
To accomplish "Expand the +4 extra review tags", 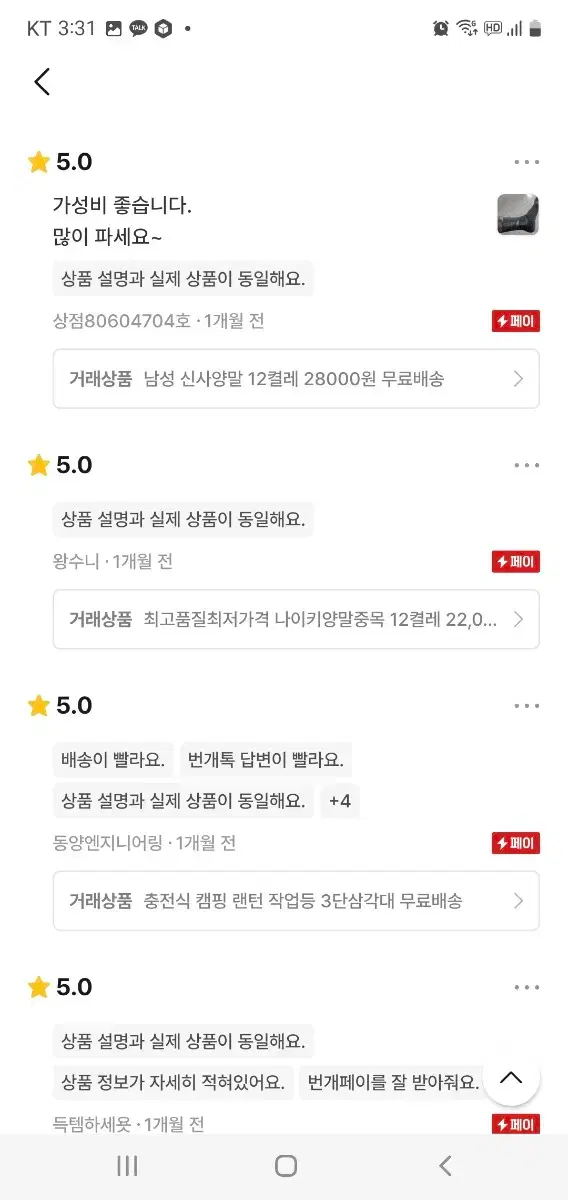I will [340, 801].
